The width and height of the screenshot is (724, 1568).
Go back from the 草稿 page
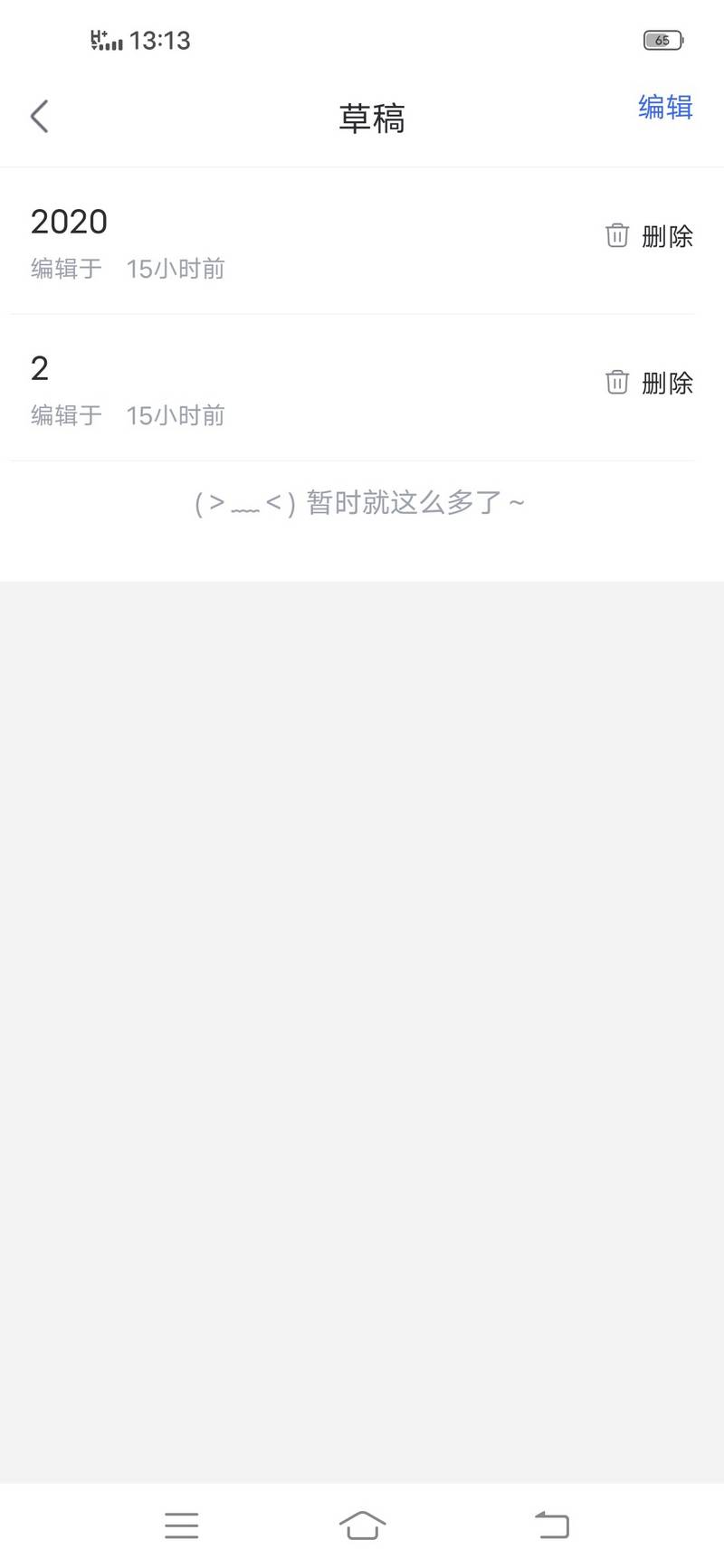39,116
